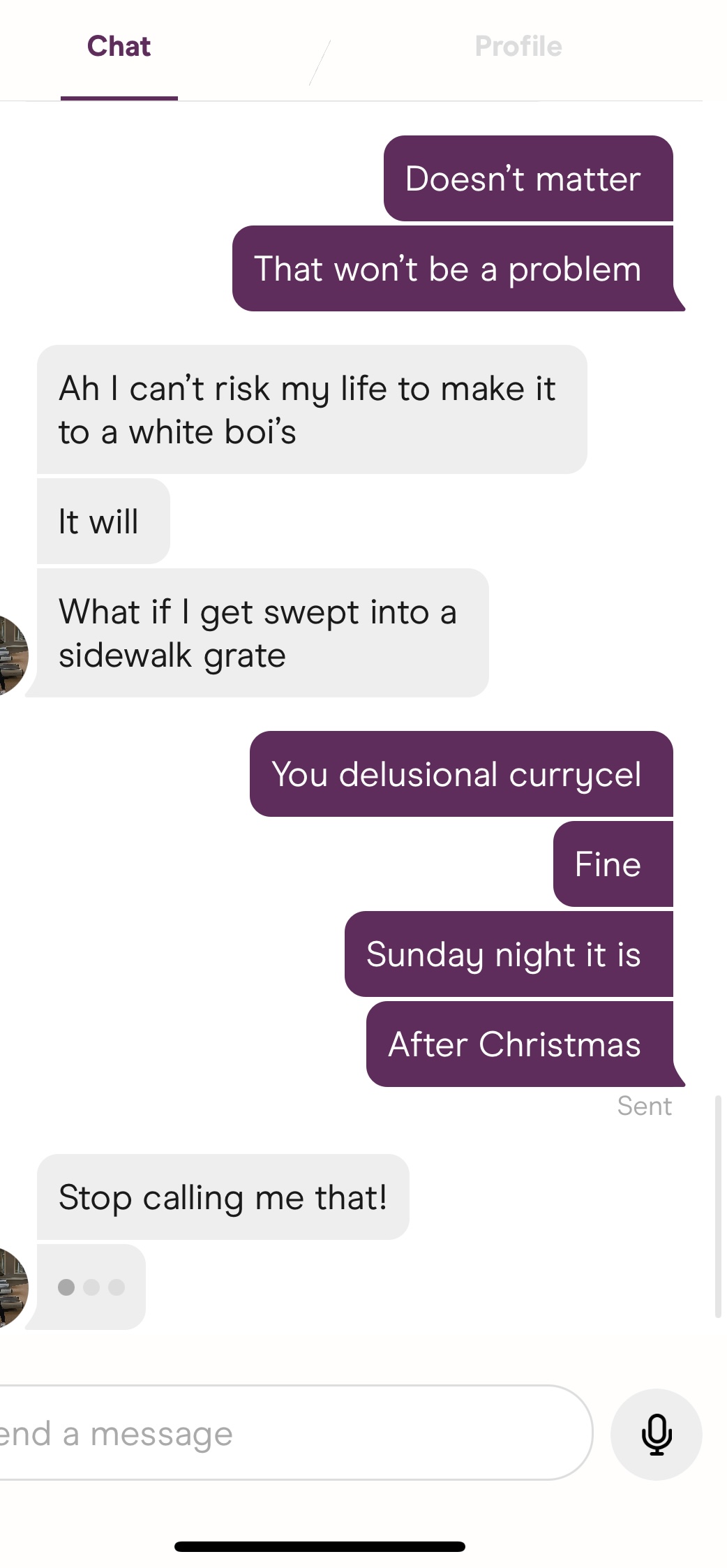The image size is (727, 1568).
Task: Open the sender's avatar next to typing indicator
Action: (x=10, y=1287)
